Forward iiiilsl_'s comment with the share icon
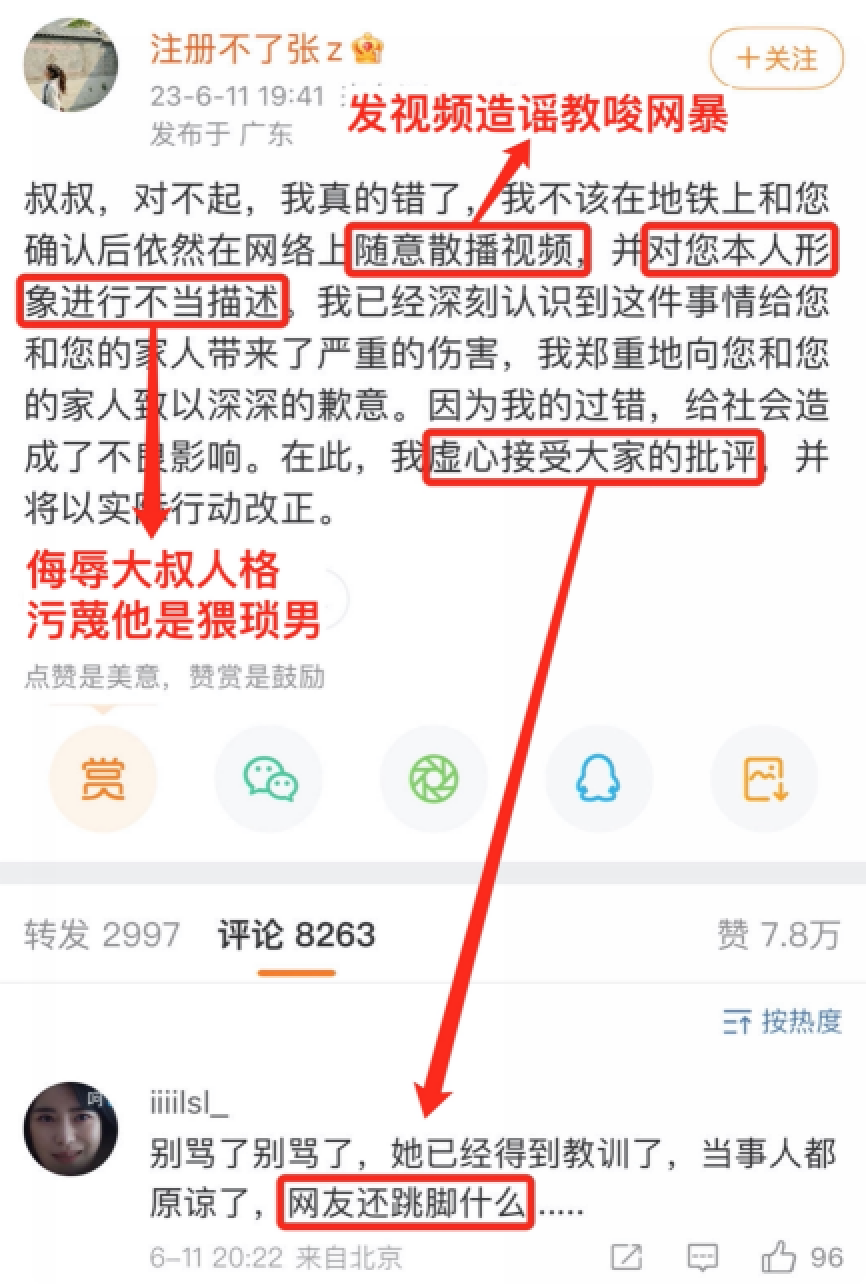 [x=627, y=1256]
